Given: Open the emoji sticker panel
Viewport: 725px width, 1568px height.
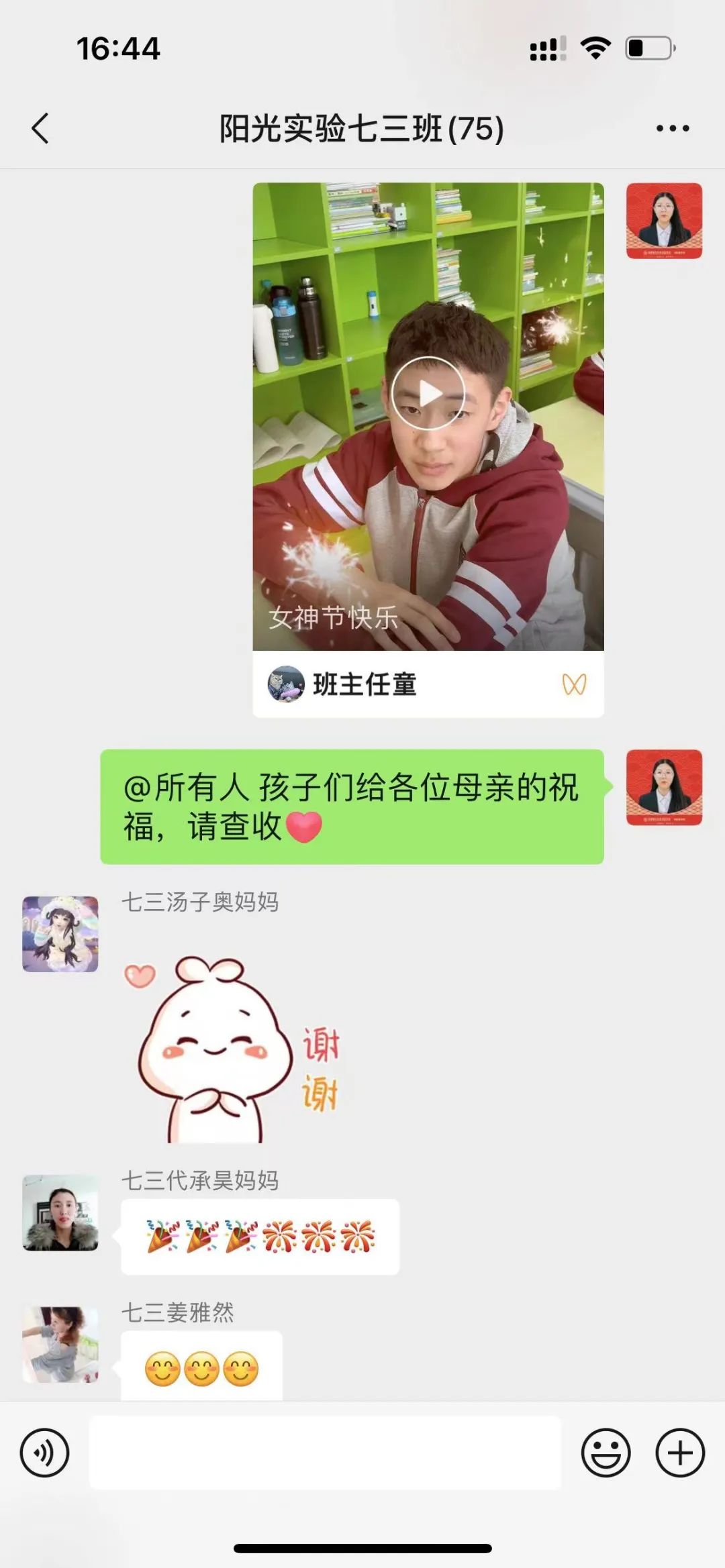Looking at the screenshot, I should pos(606,1453).
